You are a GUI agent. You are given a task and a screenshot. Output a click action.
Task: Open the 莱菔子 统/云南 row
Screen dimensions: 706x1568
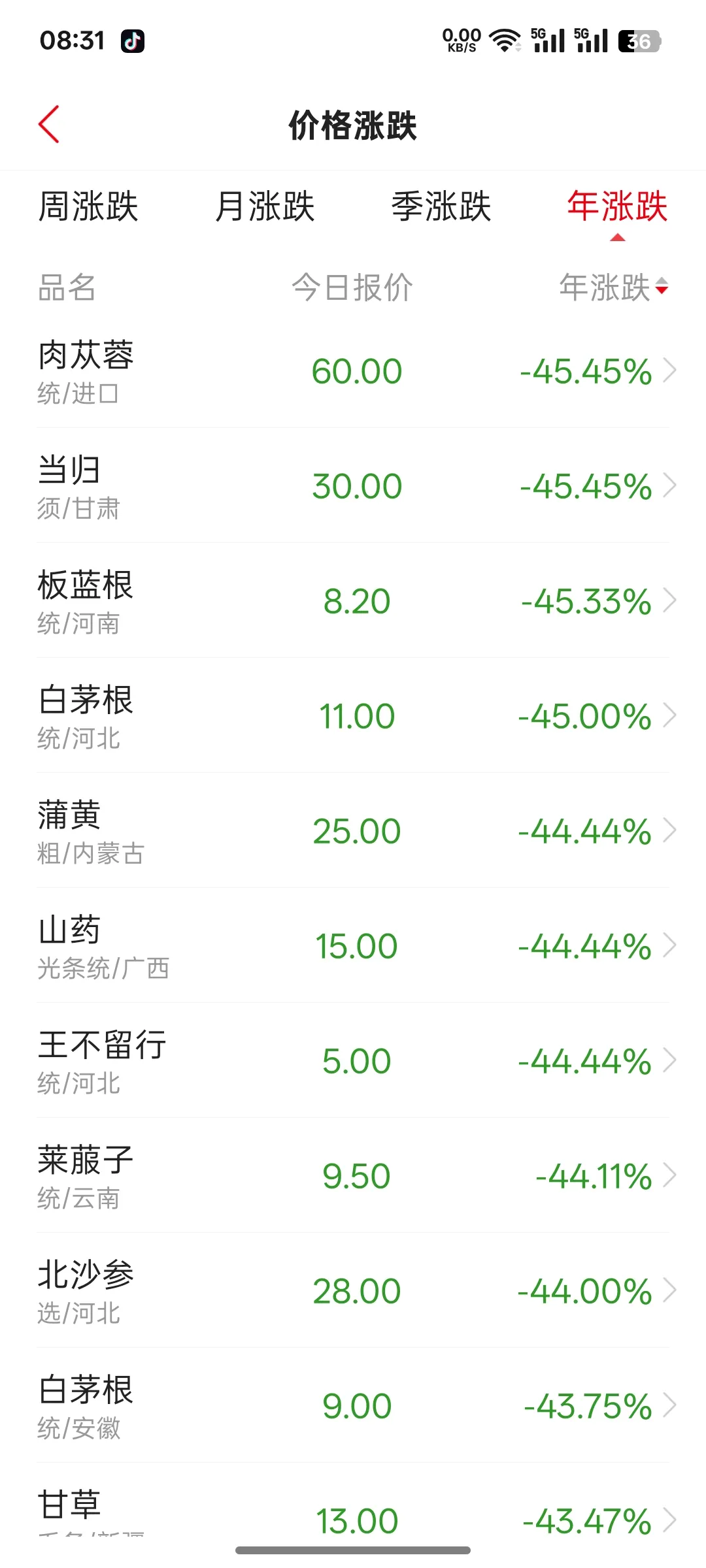tap(353, 1175)
